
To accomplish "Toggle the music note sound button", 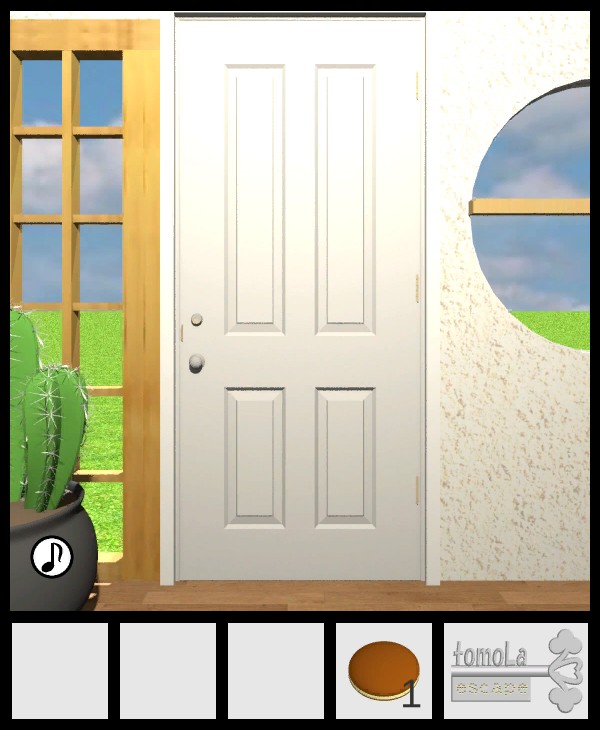I will [52, 557].
